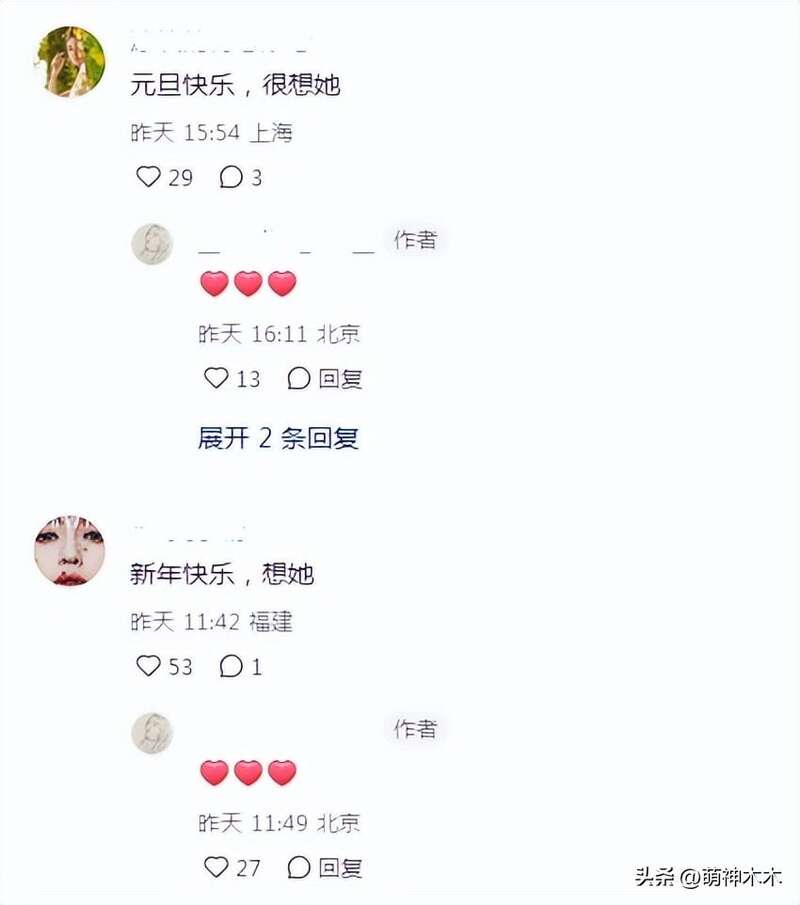Open the Shanghai commenter's profile avatar
This screenshot has height=905, width=800.
[x=70, y=62]
